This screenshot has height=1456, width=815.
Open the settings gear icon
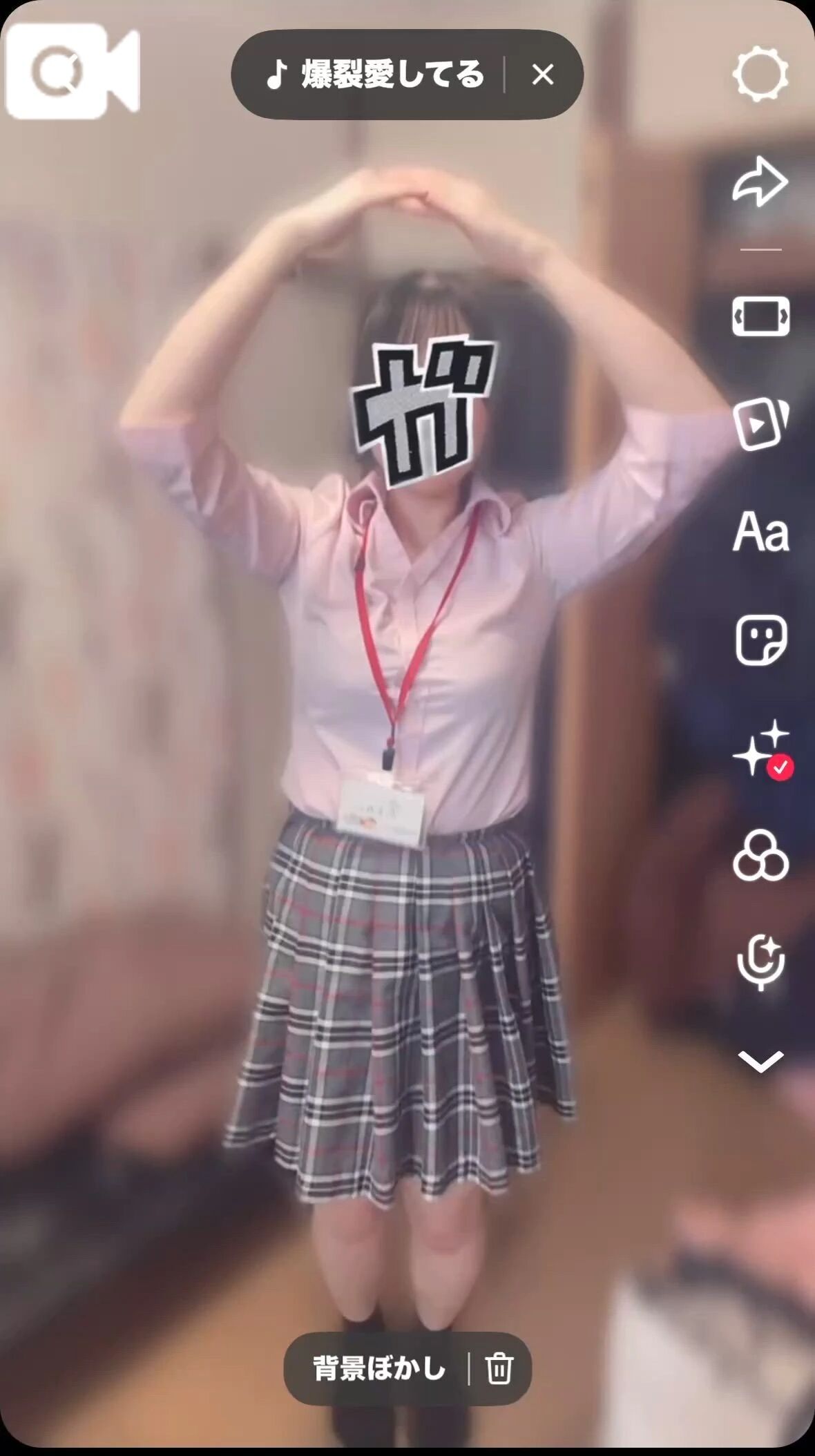click(760, 74)
